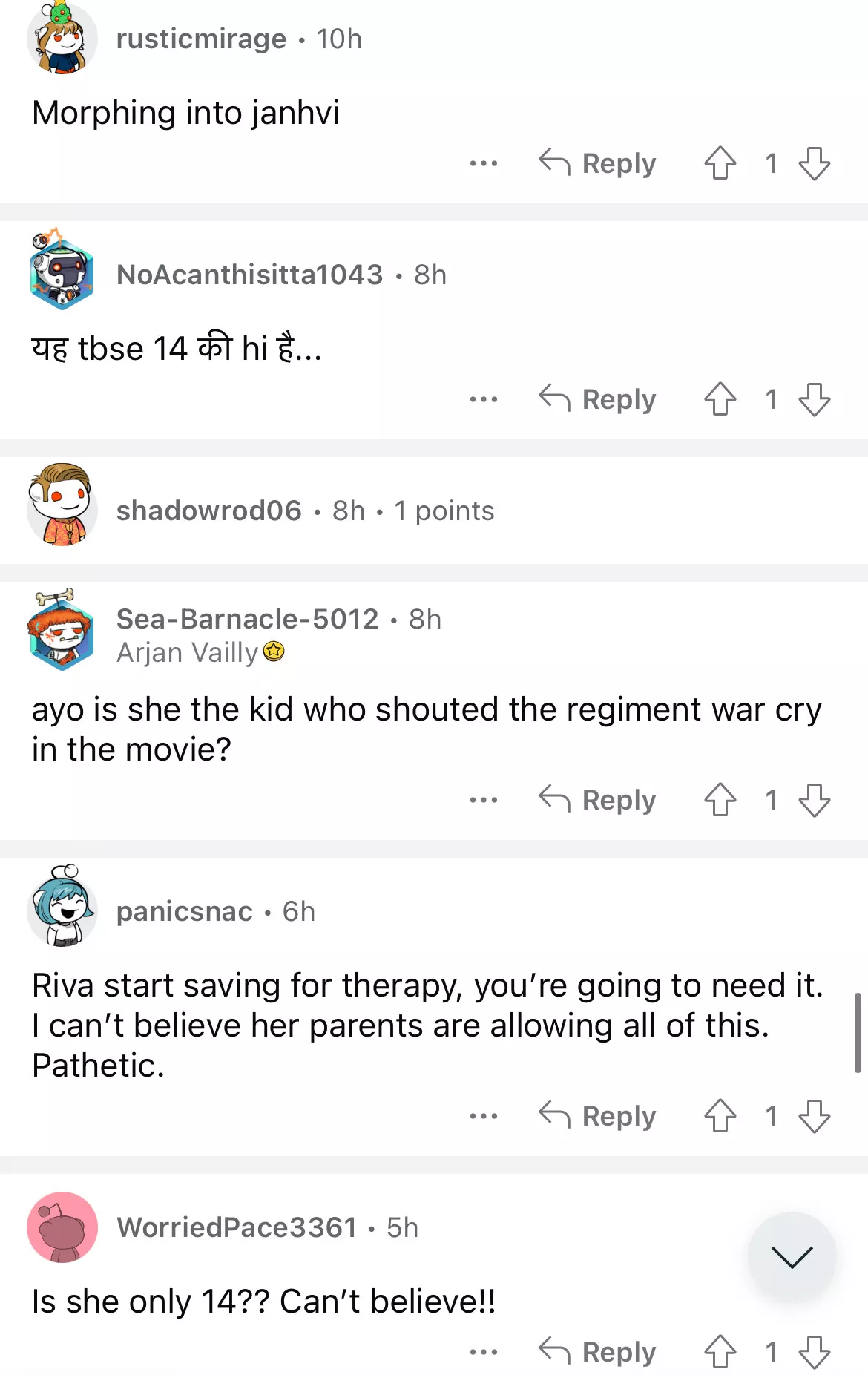Viewport: 868px width, 1375px height.
Task: Reply to NoAcanthisitta1043's comment
Action: click(x=598, y=399)
